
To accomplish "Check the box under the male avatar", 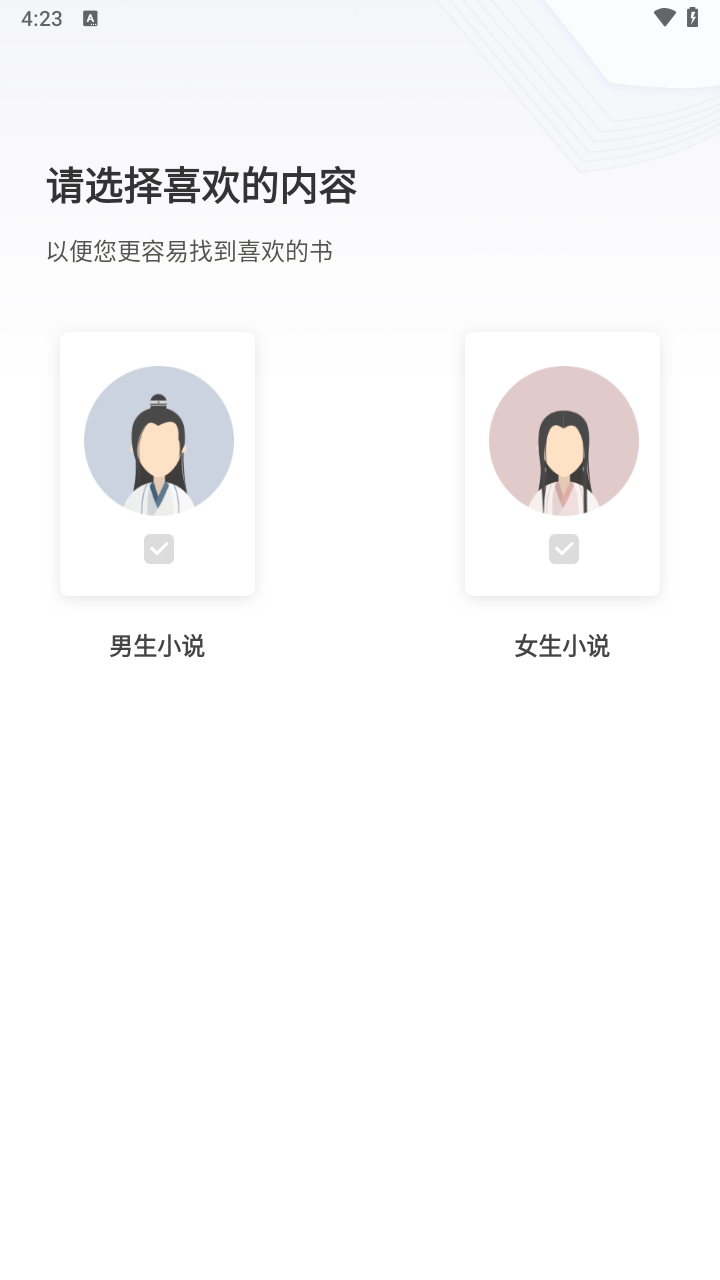I will 158,548.
